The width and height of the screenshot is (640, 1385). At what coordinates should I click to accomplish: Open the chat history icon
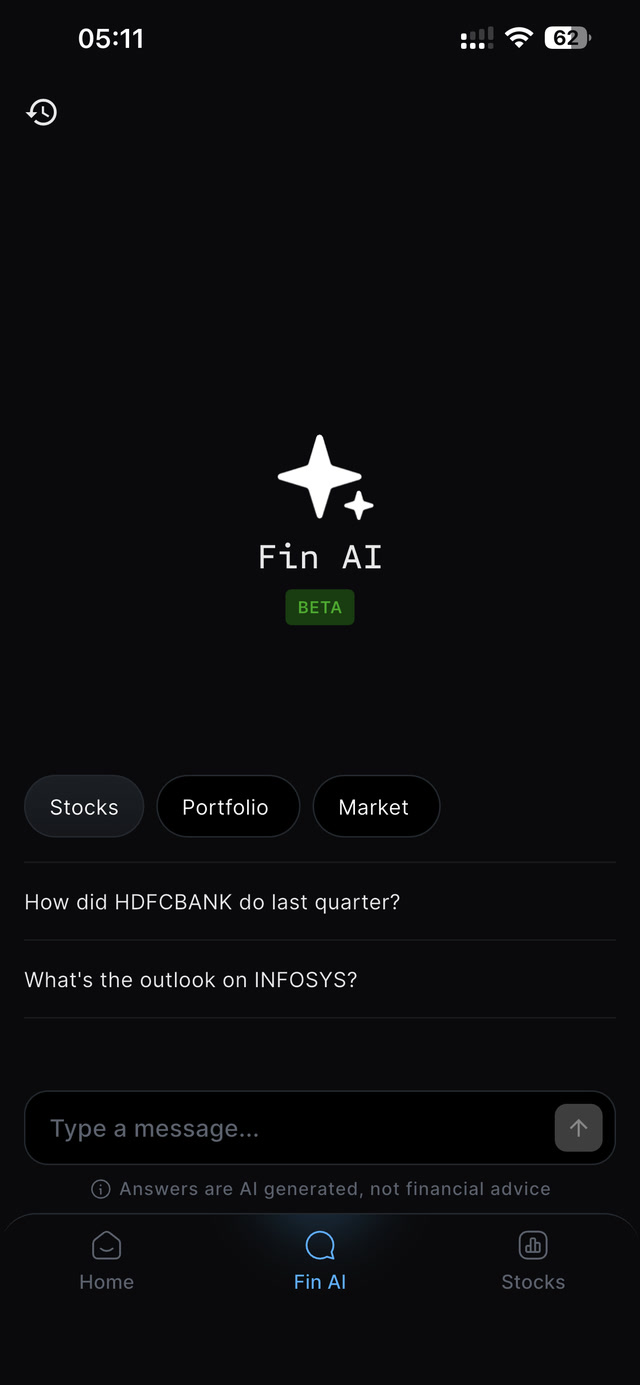(x=42, y=112)
